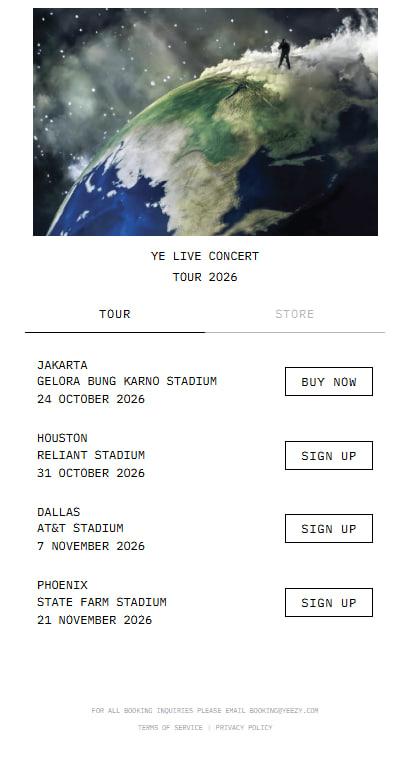408x769 pixels.
Task: Select the Tour tab
Action: [x=115, y=314]
